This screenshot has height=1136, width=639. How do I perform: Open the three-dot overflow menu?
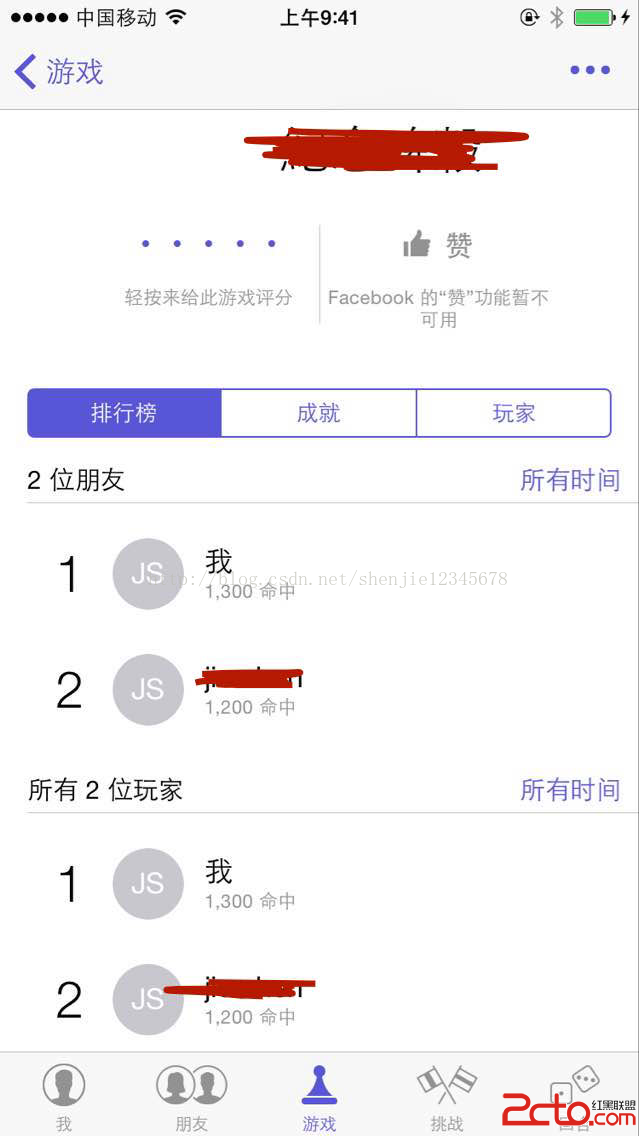pos(590,70)
